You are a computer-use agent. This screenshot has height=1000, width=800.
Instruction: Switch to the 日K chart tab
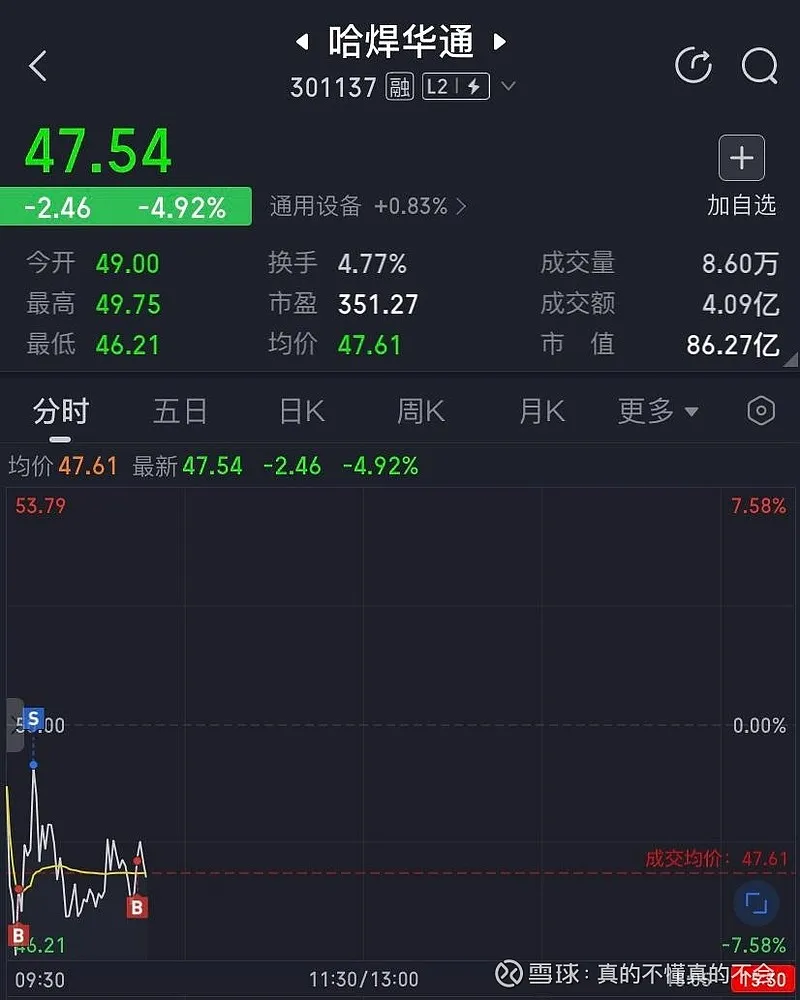[301, 411]
